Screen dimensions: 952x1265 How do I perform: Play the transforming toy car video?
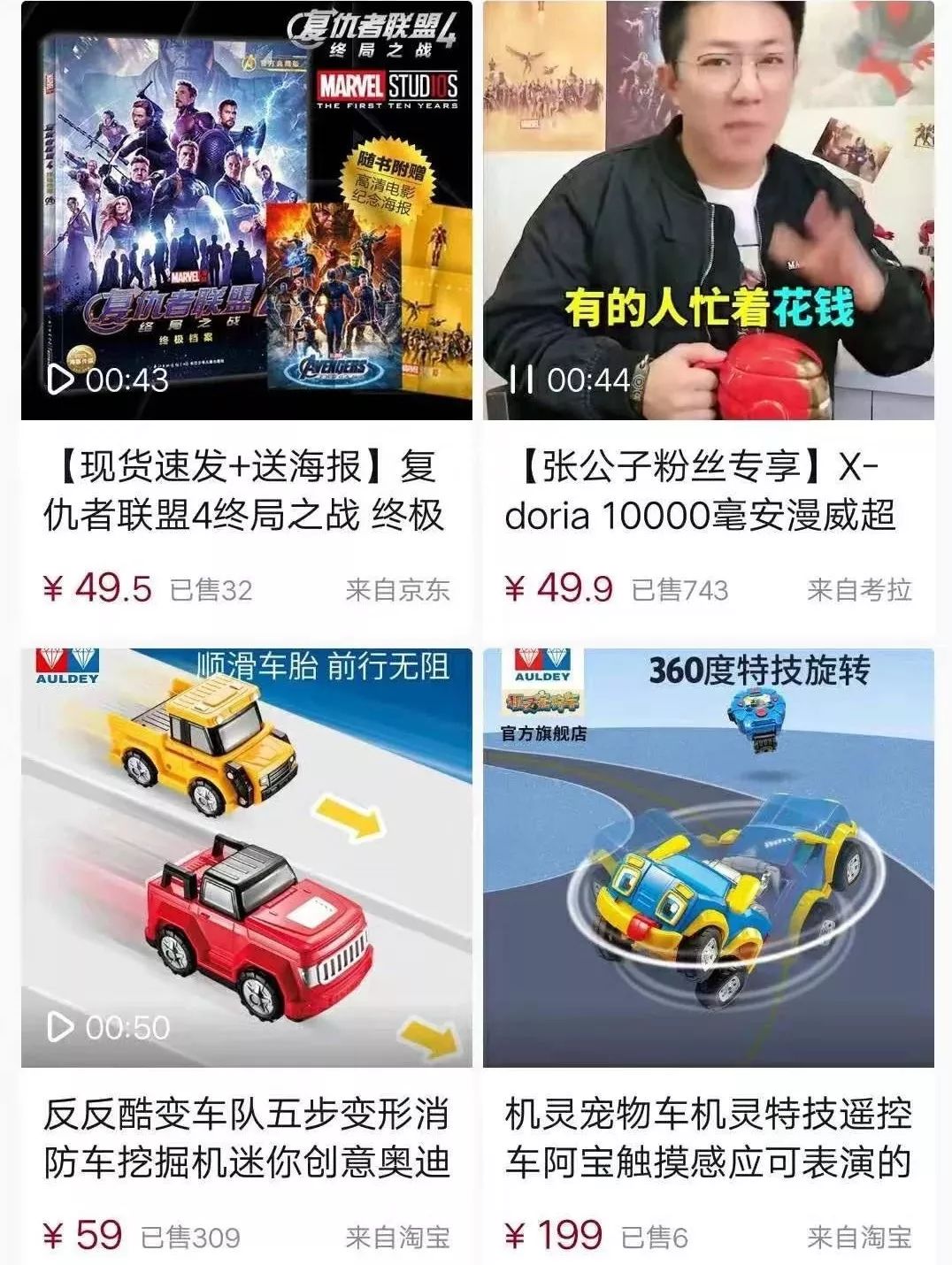click(60, 1025)
